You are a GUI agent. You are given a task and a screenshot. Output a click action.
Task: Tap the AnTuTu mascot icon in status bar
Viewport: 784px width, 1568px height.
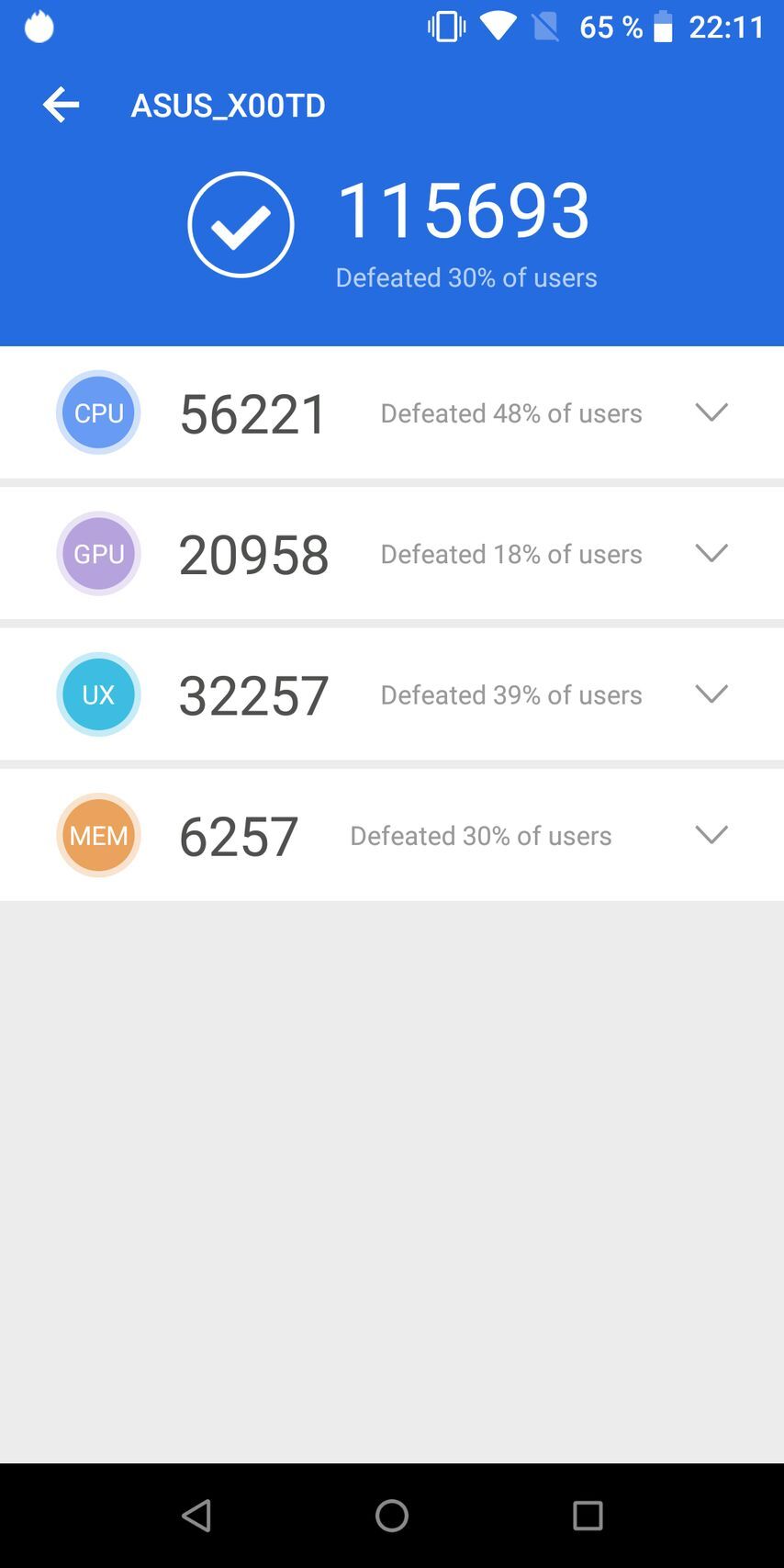[x=39, y=27]
